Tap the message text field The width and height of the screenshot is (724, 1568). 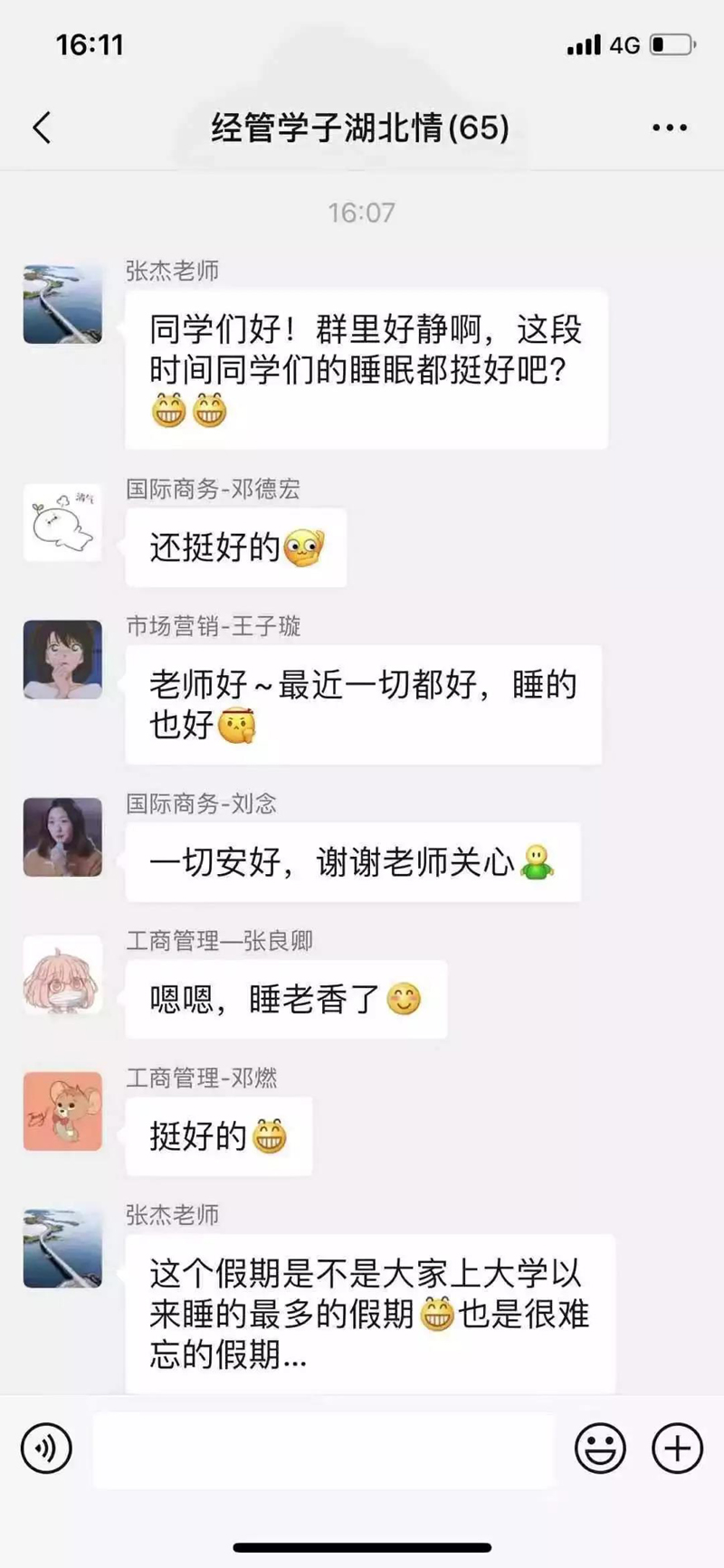(323, 1449)
